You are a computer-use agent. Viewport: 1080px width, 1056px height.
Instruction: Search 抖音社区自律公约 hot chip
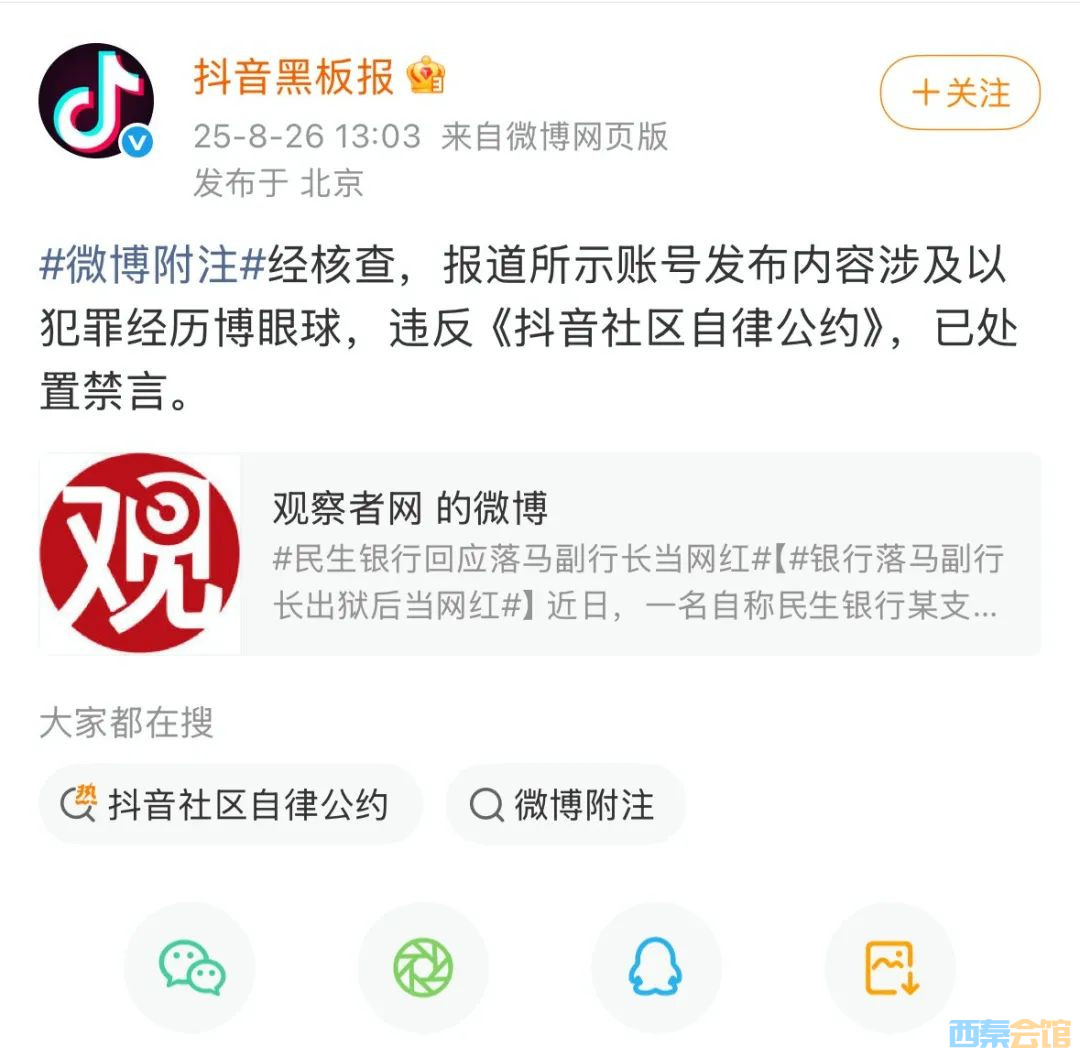pyautogui.click(x=230, y=804)
